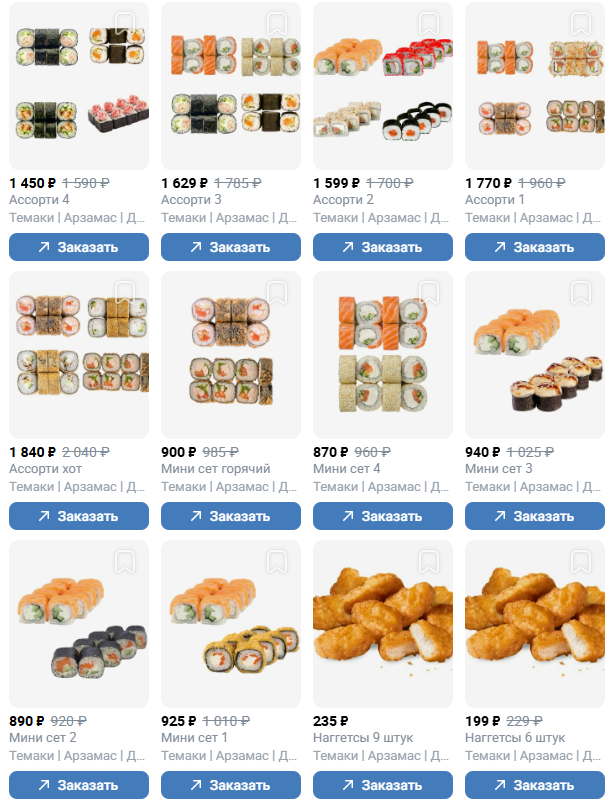Image resolution: width=613 pixels, height=806 pixels.
Task: Open the Мини сет 1 product image
Action: pyautogui.click(x=231, y=624)
